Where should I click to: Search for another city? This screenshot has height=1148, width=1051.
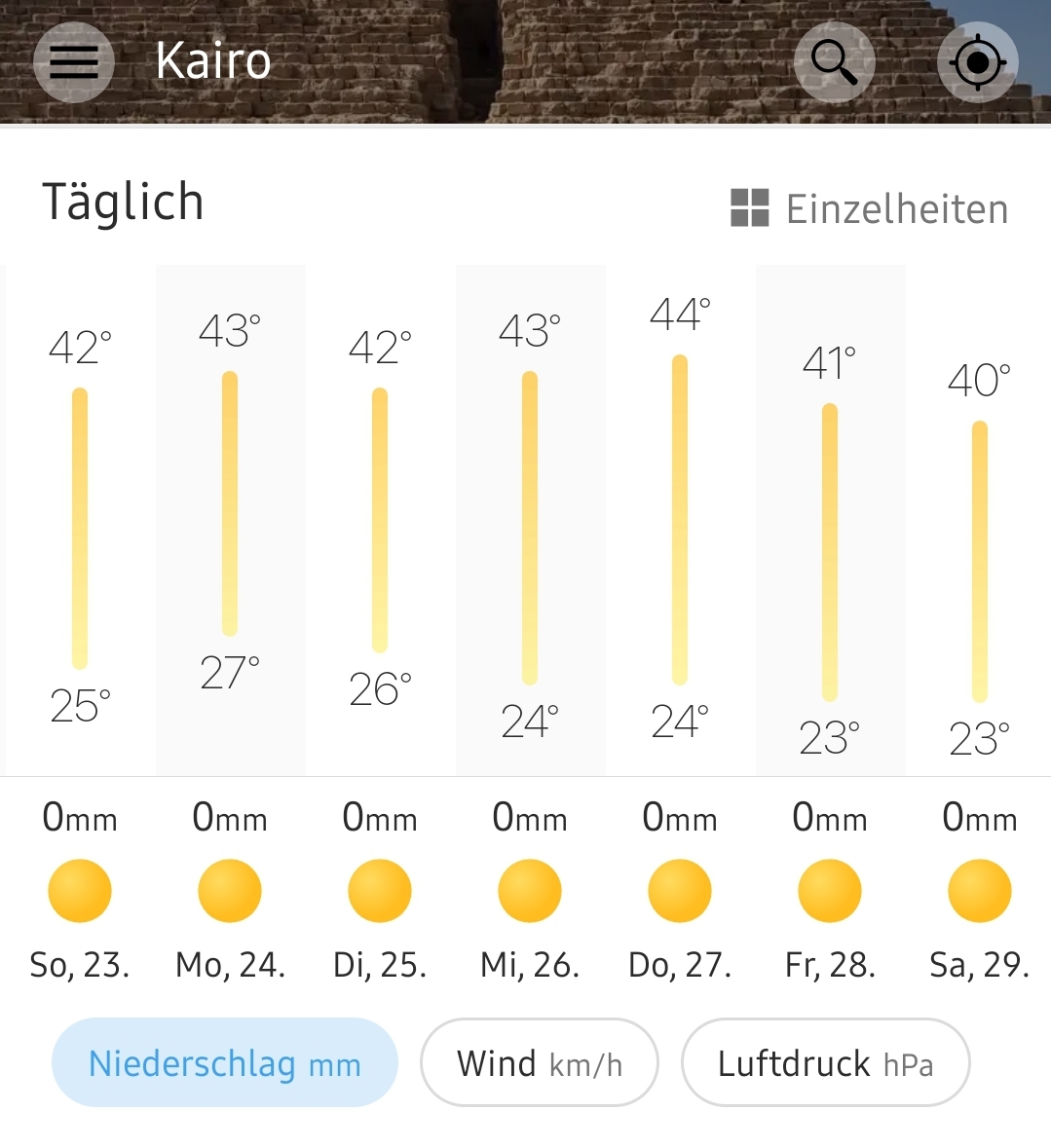coord(834,61)
